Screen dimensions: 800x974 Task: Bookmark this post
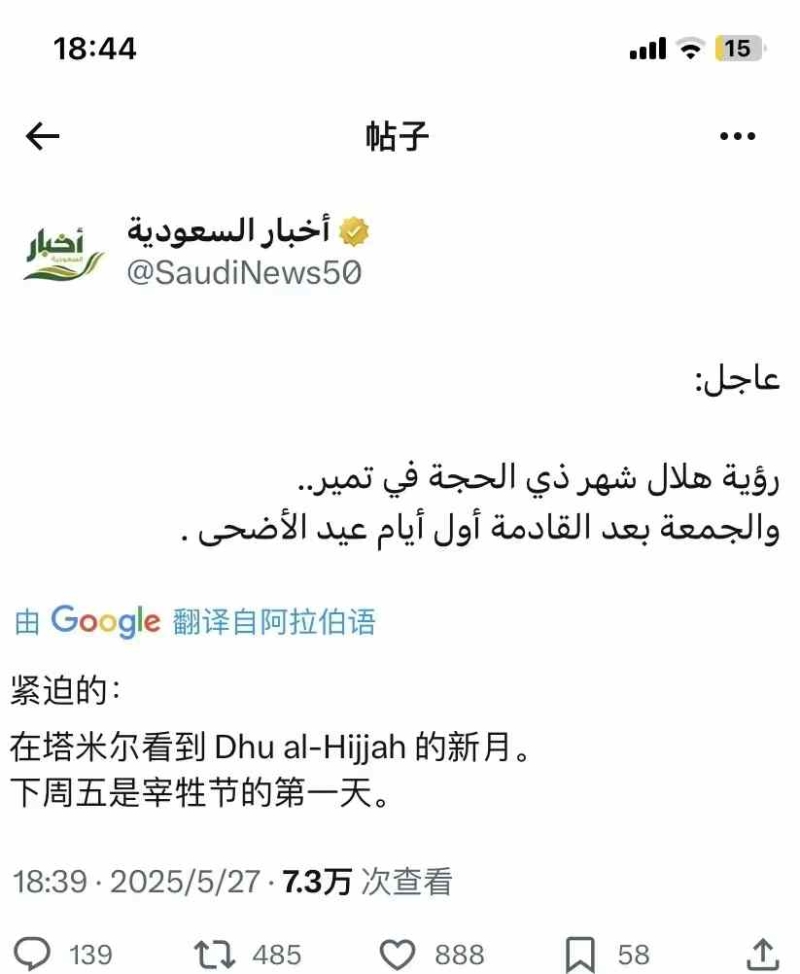[x=582, y=952]
